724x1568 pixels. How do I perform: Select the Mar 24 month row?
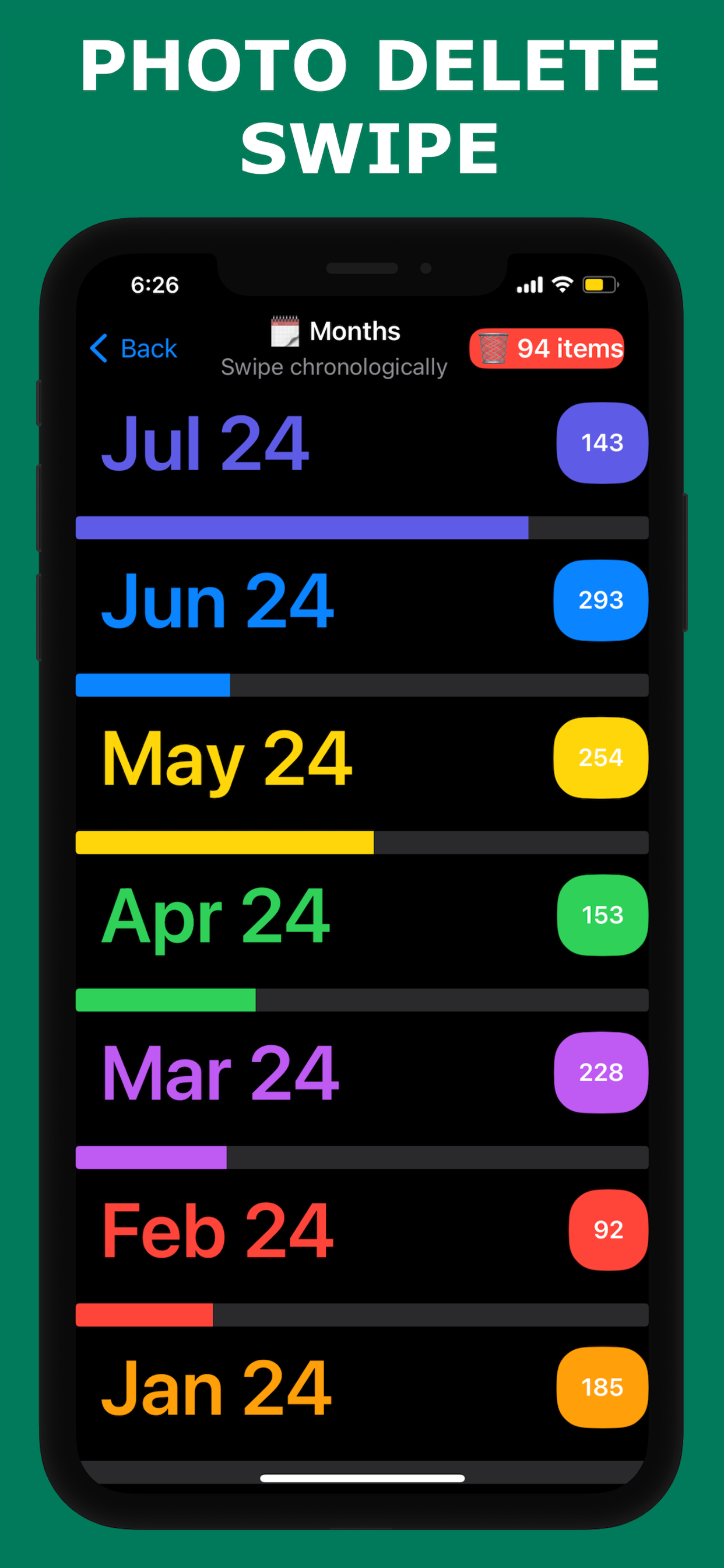pos(219,1073)
